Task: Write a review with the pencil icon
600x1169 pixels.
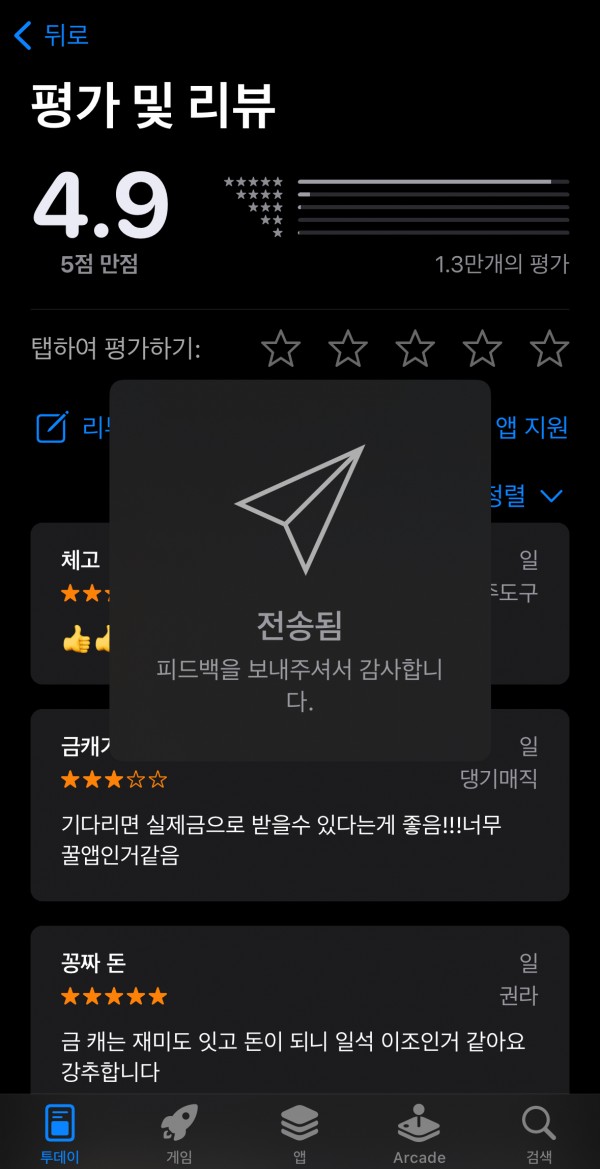Action: tap(53, 426)
